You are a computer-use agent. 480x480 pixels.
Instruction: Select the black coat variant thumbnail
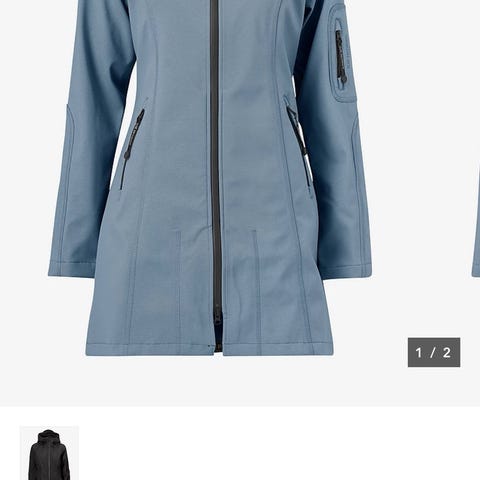49,453
